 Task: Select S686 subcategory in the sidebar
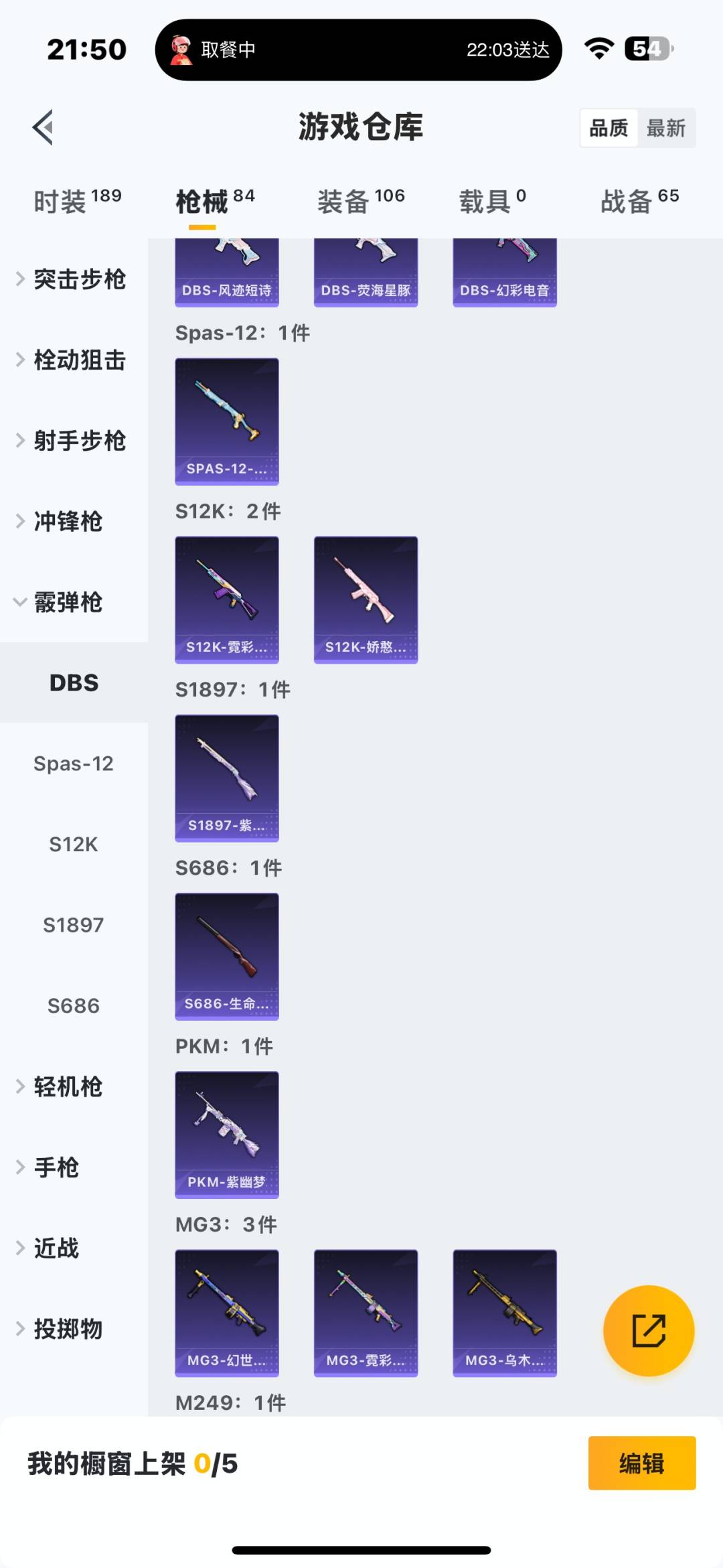point(73,1005)
